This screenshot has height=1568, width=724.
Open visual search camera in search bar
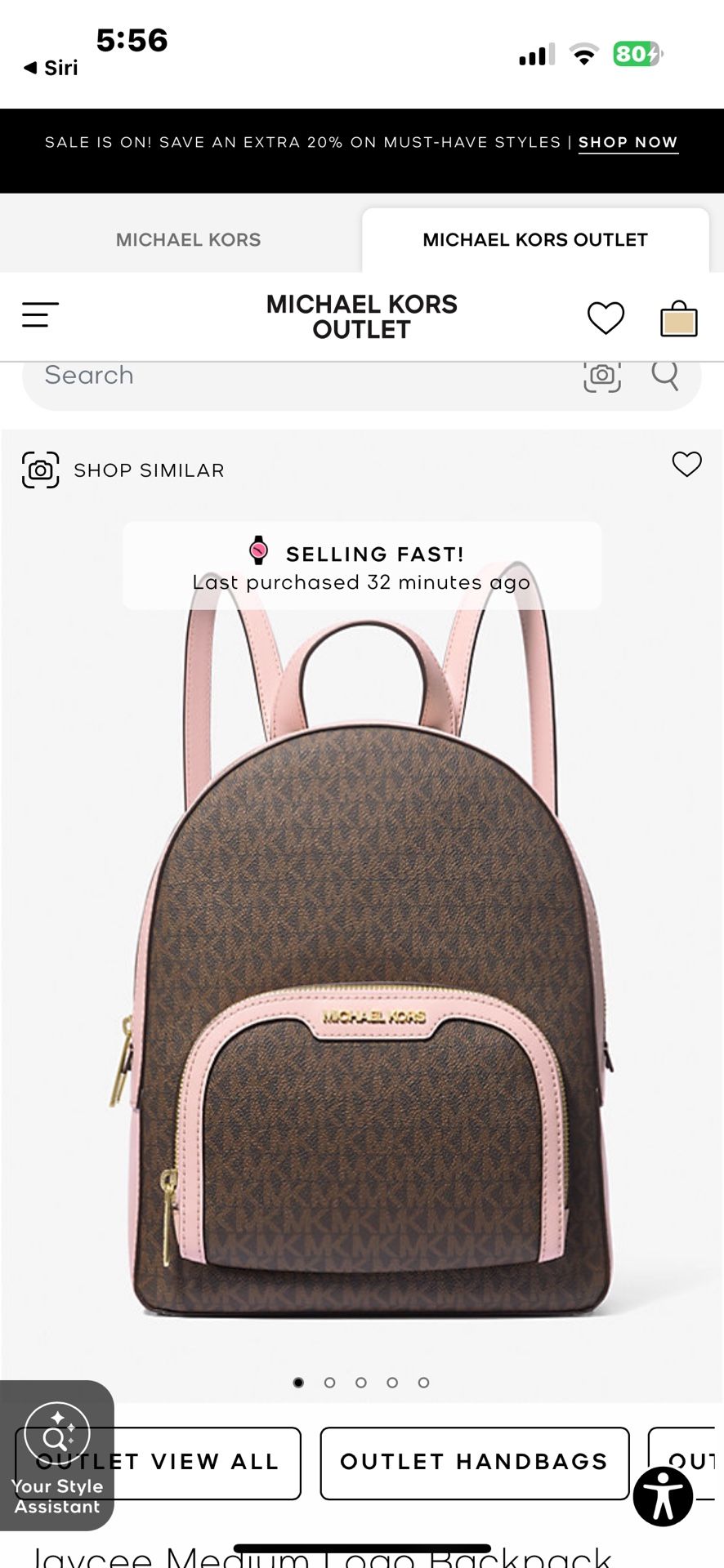[x=602, y=375]
